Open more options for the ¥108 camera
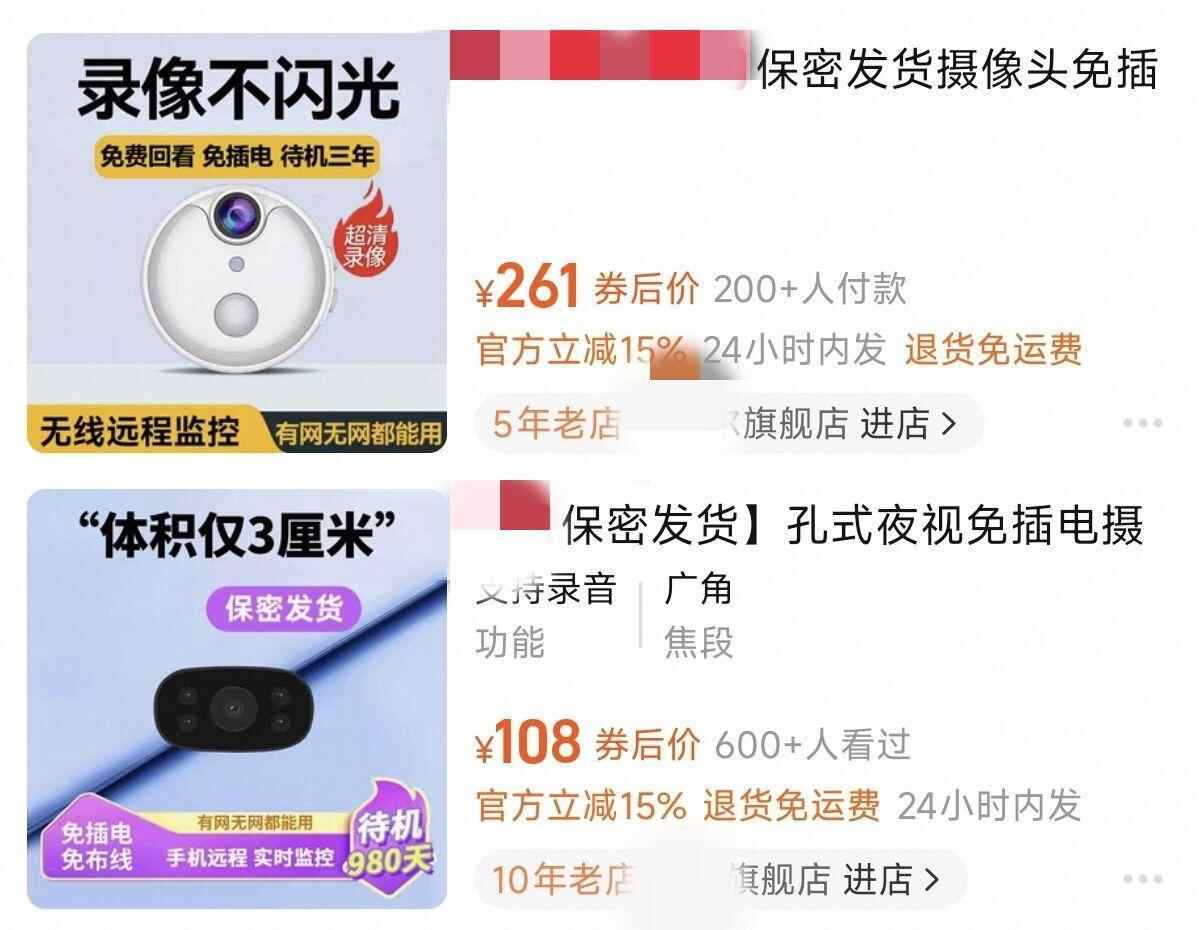The height and width of the screenshot is (930, 1200). [x=1142, y=880]
